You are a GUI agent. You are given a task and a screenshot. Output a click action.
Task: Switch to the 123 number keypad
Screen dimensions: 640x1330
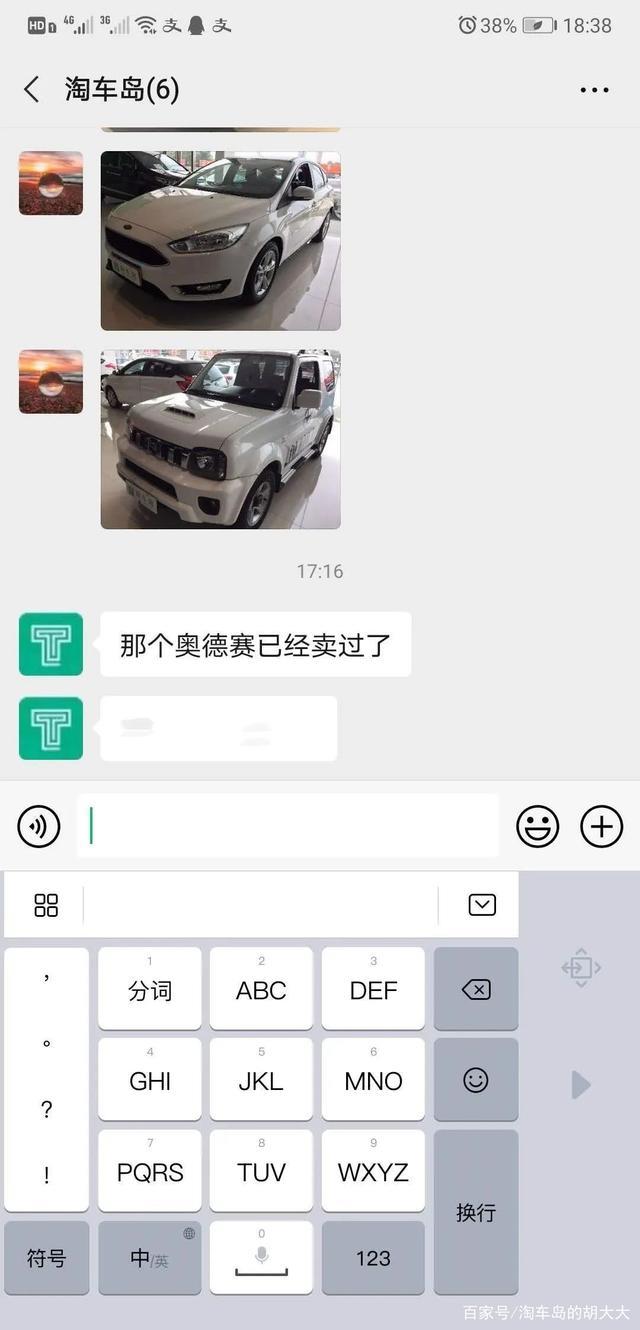point(373,1258)
